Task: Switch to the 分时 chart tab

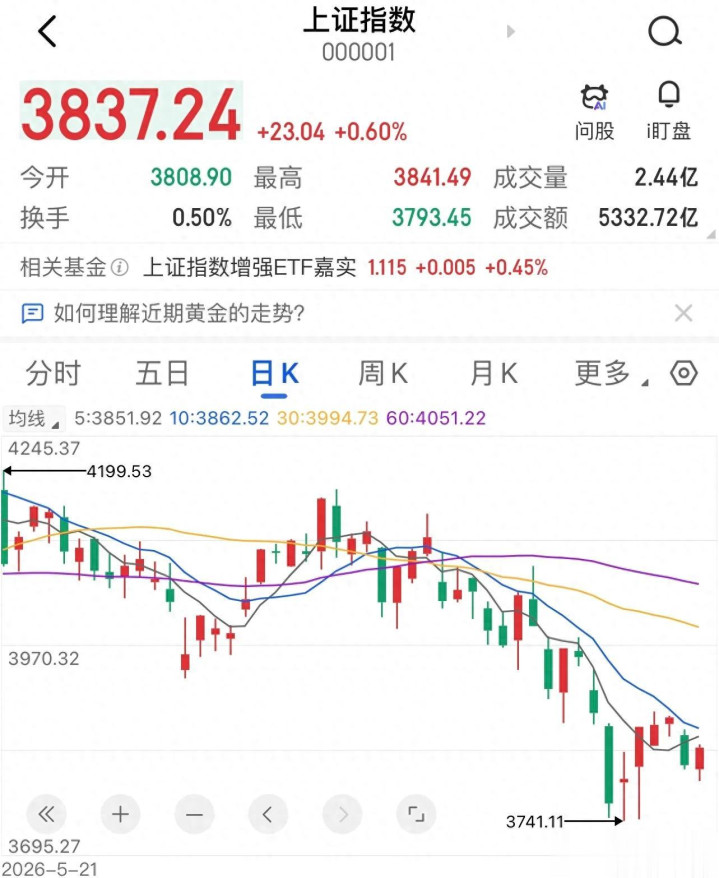Action: point(53,373)
